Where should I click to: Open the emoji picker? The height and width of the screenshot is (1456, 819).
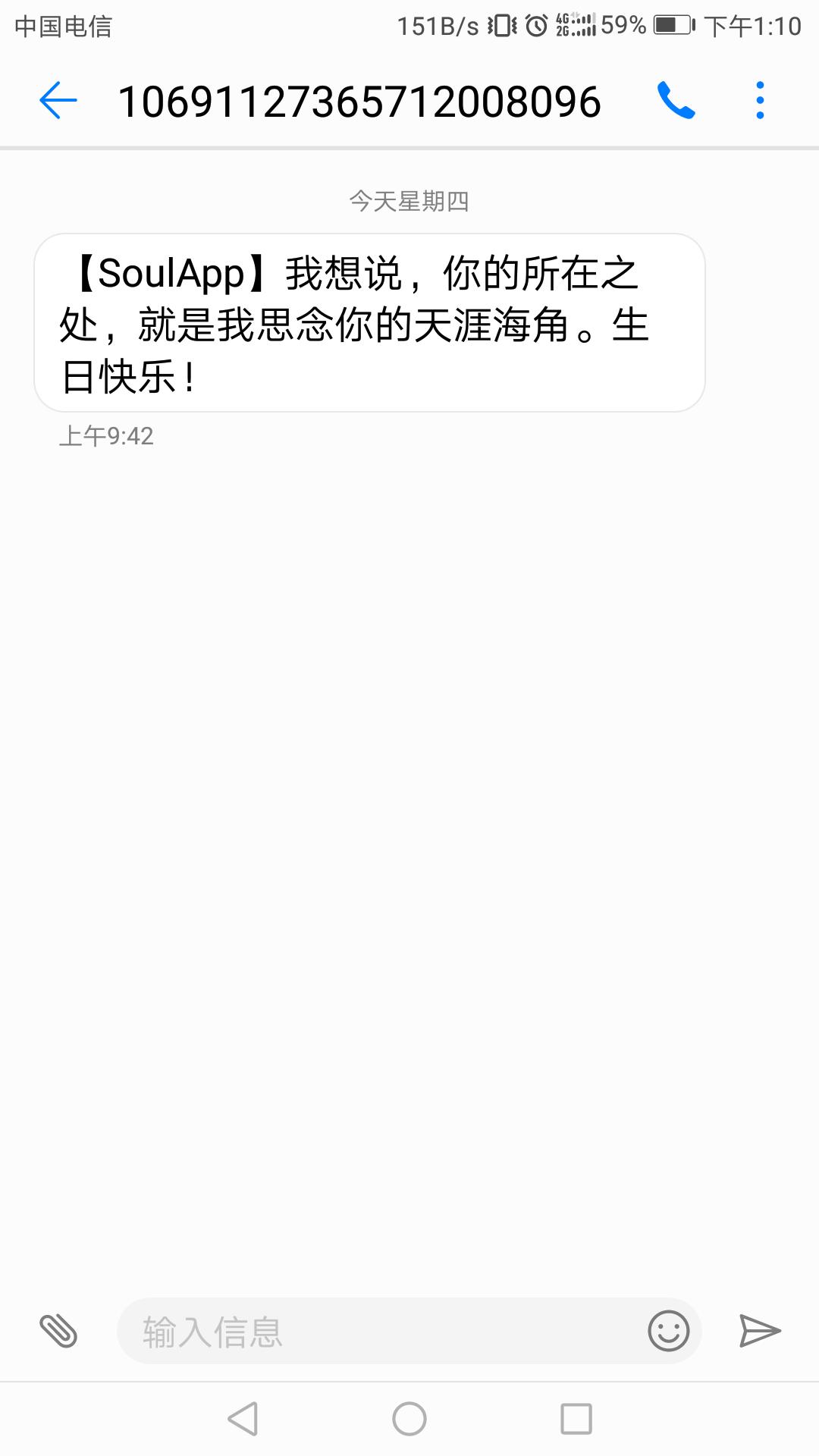pyautogui.click(x=668, y=1331)
